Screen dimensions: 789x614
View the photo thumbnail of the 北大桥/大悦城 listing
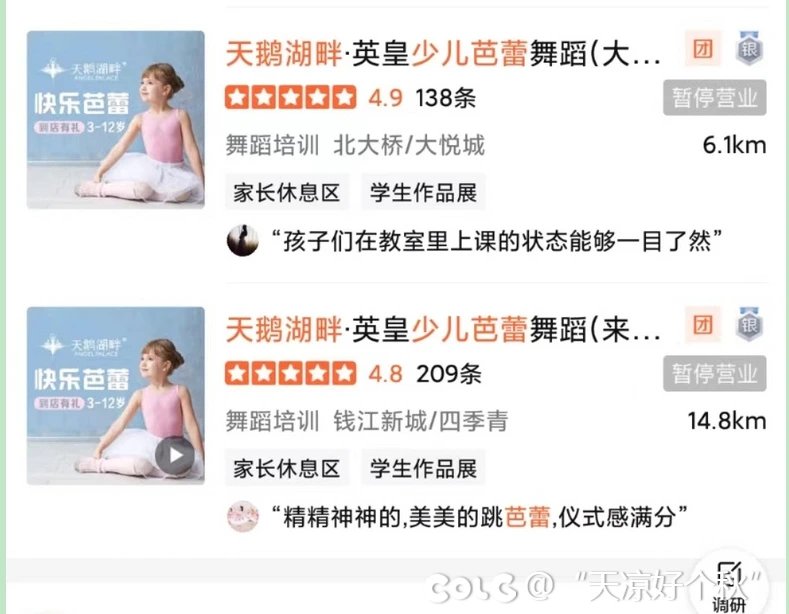[115, 120]
